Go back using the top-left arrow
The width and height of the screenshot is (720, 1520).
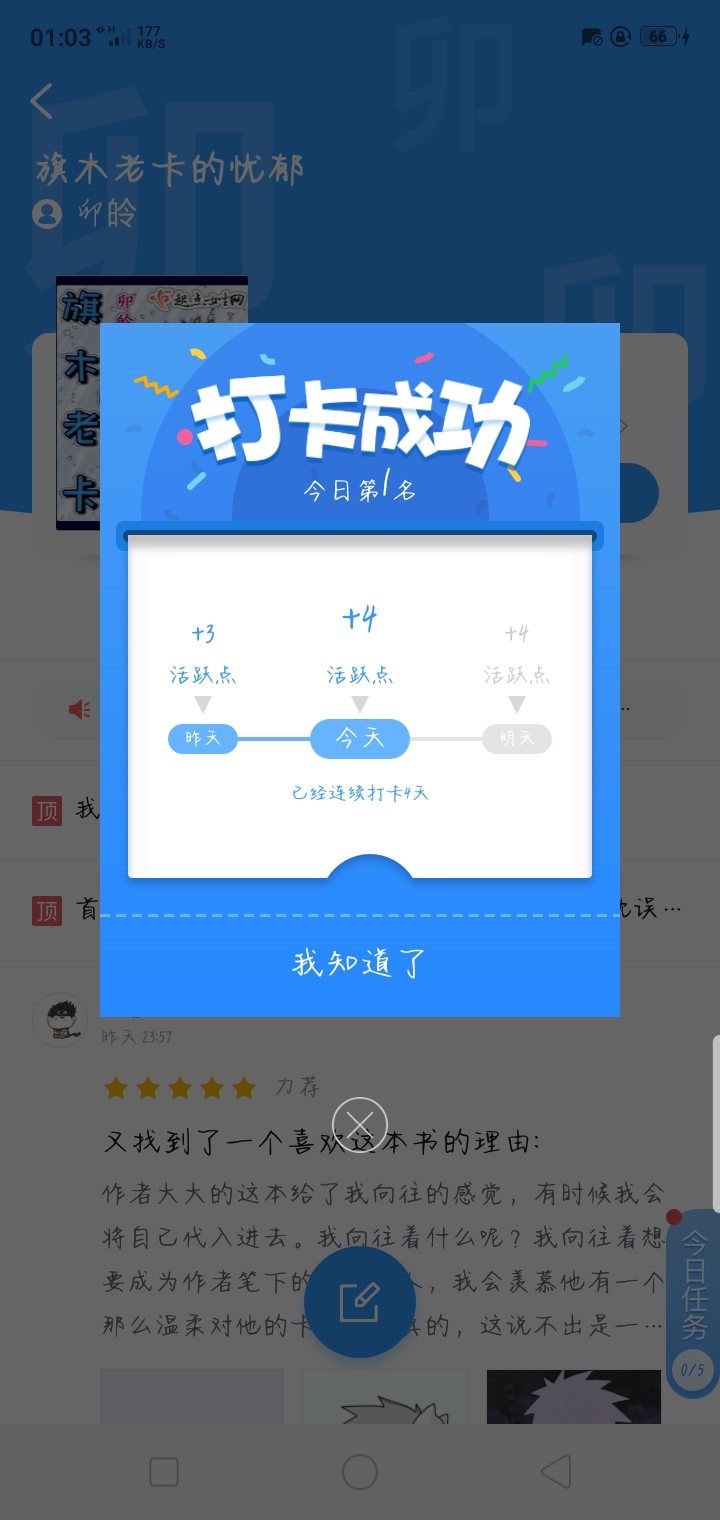pos(41,101)
